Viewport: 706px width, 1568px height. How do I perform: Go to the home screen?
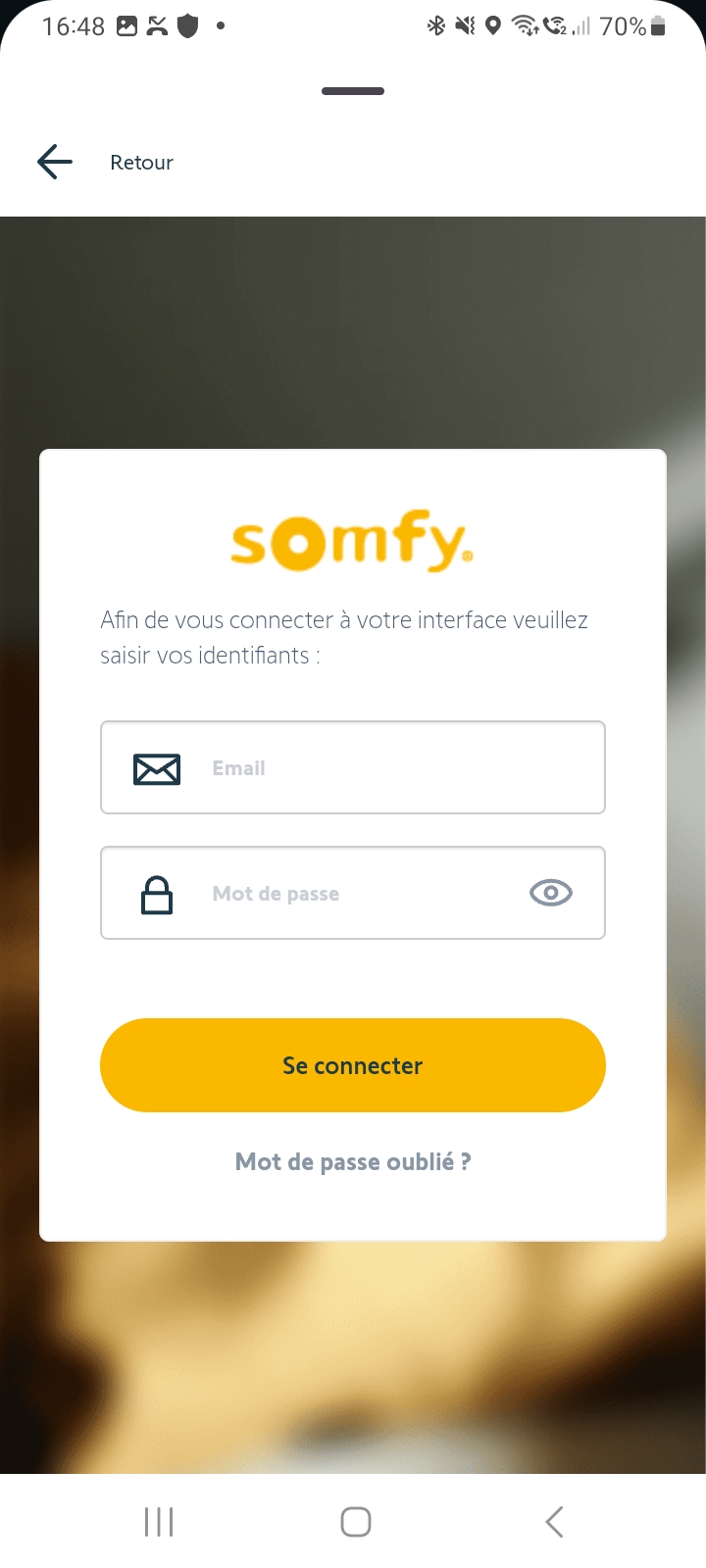click(x=355, y=1522)
